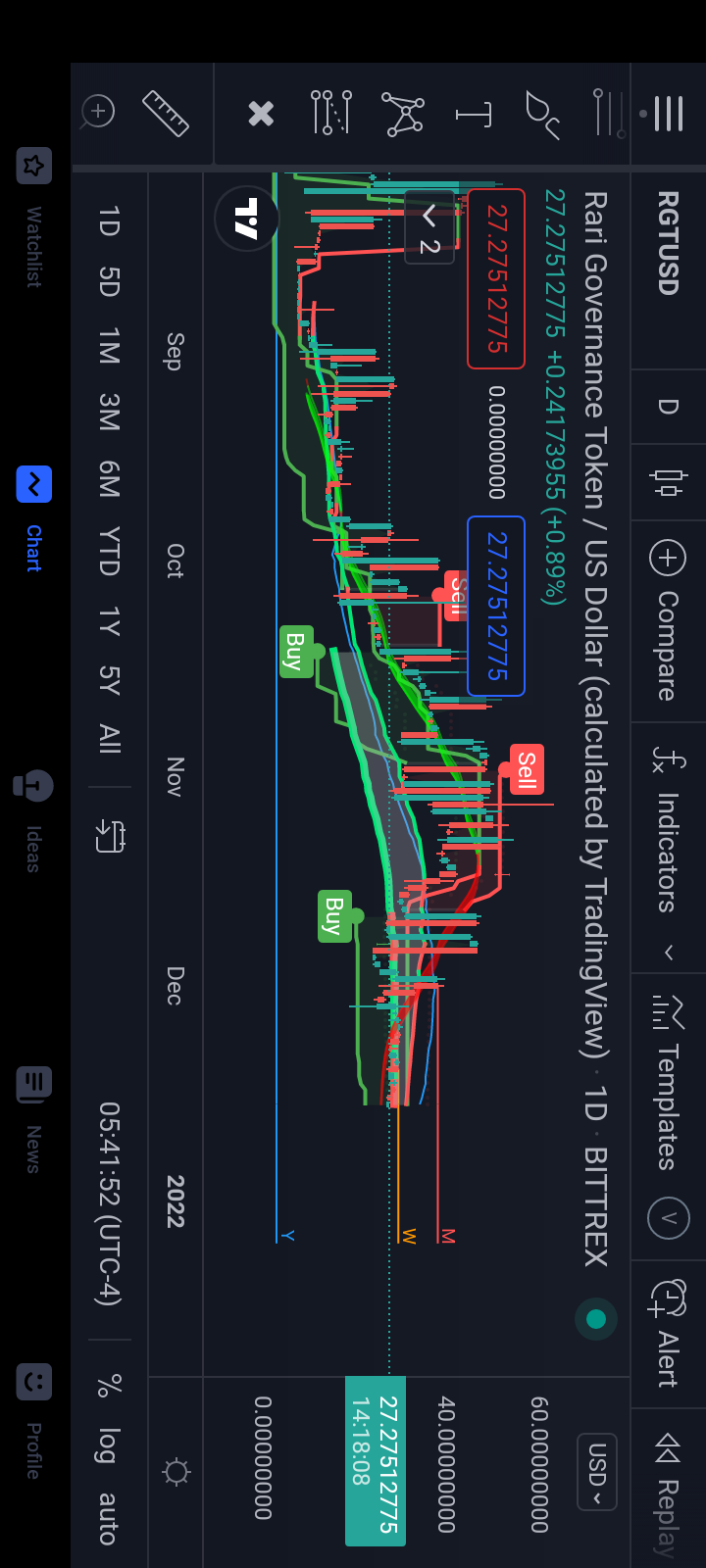This screenshot has width=706, height=1568.
Task: Tap the RGTUSD symbol selector
Action: (x=668, y=243)
